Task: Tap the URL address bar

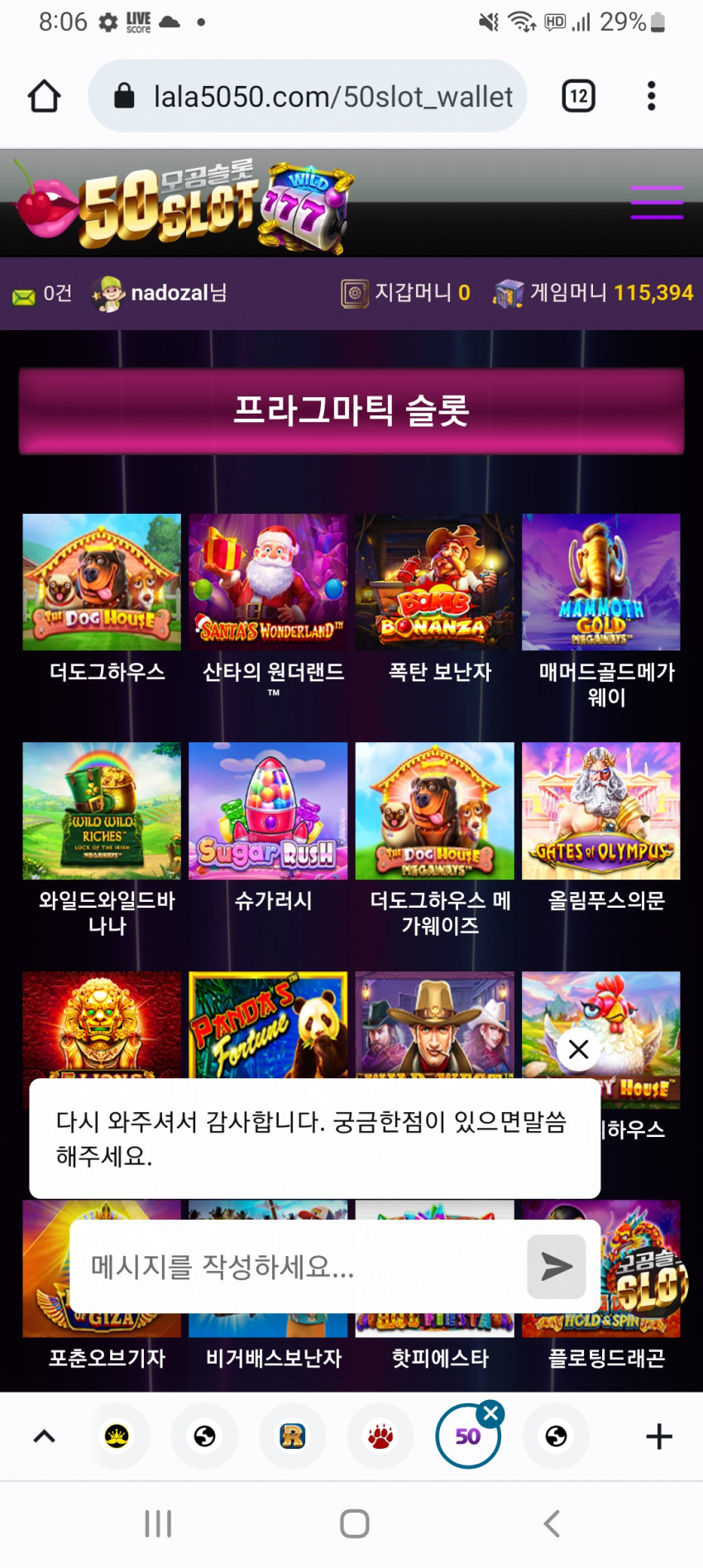Action: pyautogui.click(x=331, y=97)
